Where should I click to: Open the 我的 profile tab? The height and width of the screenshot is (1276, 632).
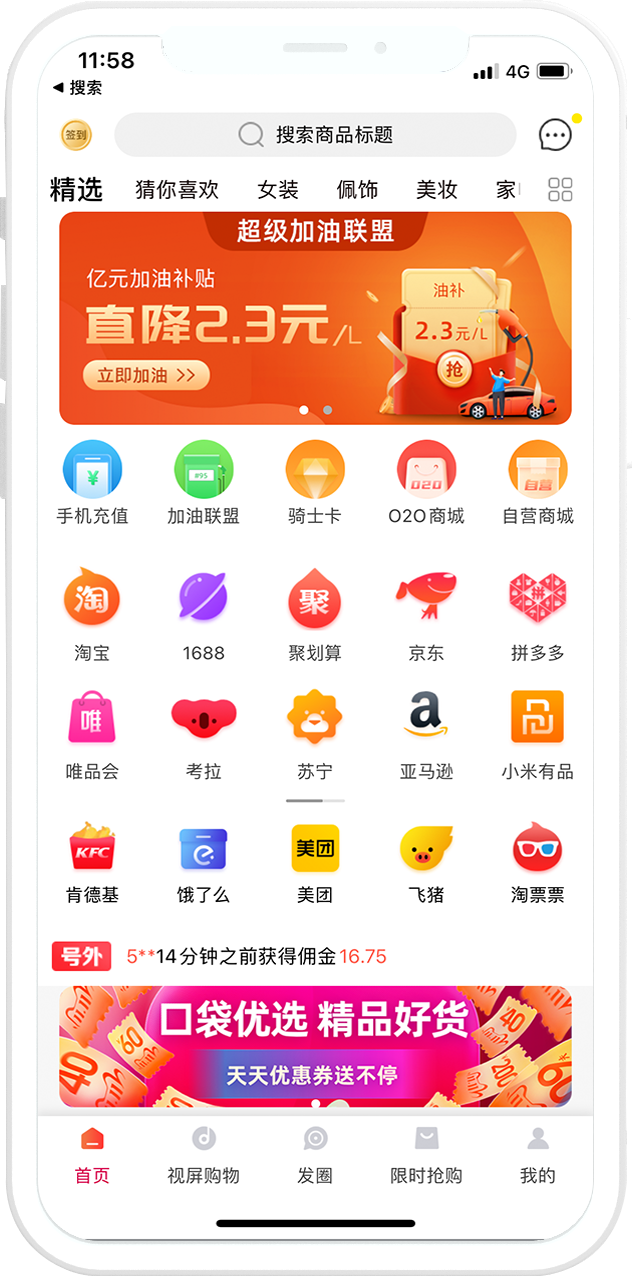(537, 1154)
